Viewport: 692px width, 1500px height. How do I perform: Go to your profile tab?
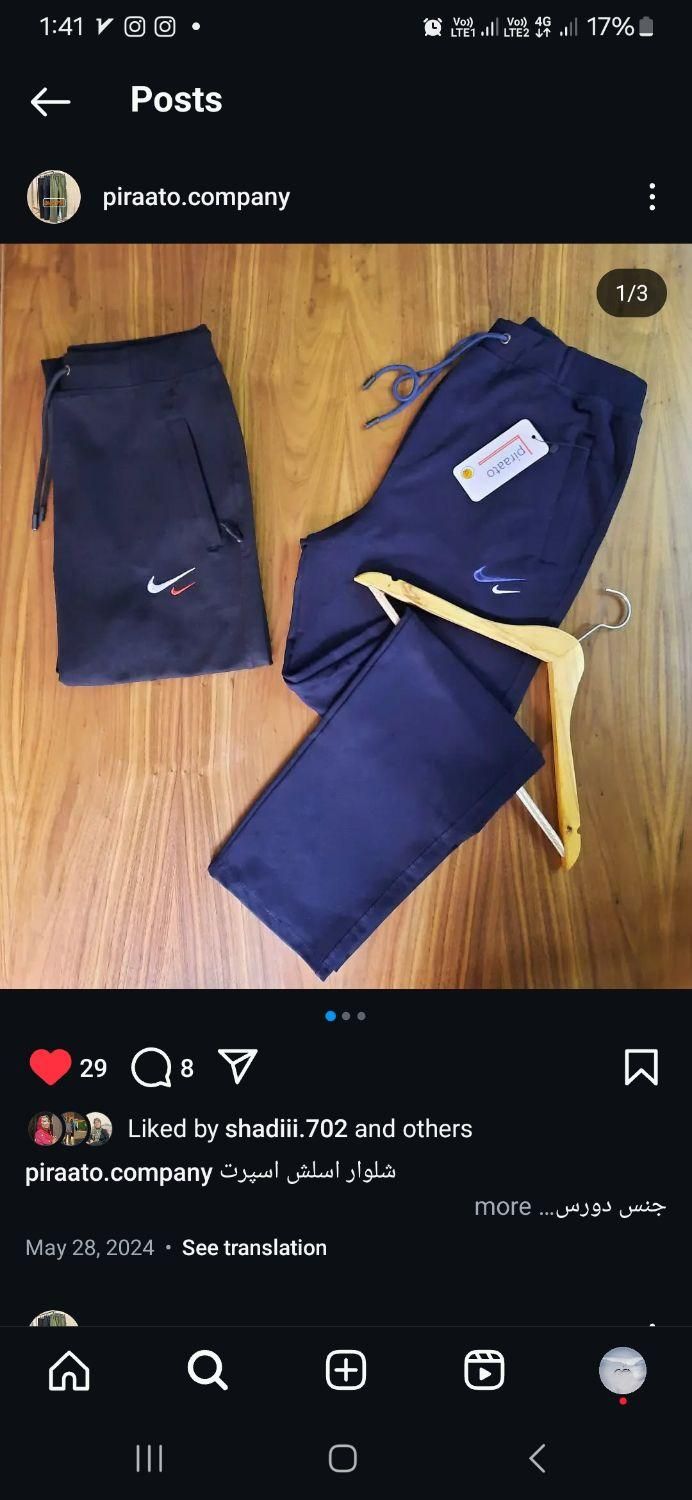click(x=622, y=1370)
